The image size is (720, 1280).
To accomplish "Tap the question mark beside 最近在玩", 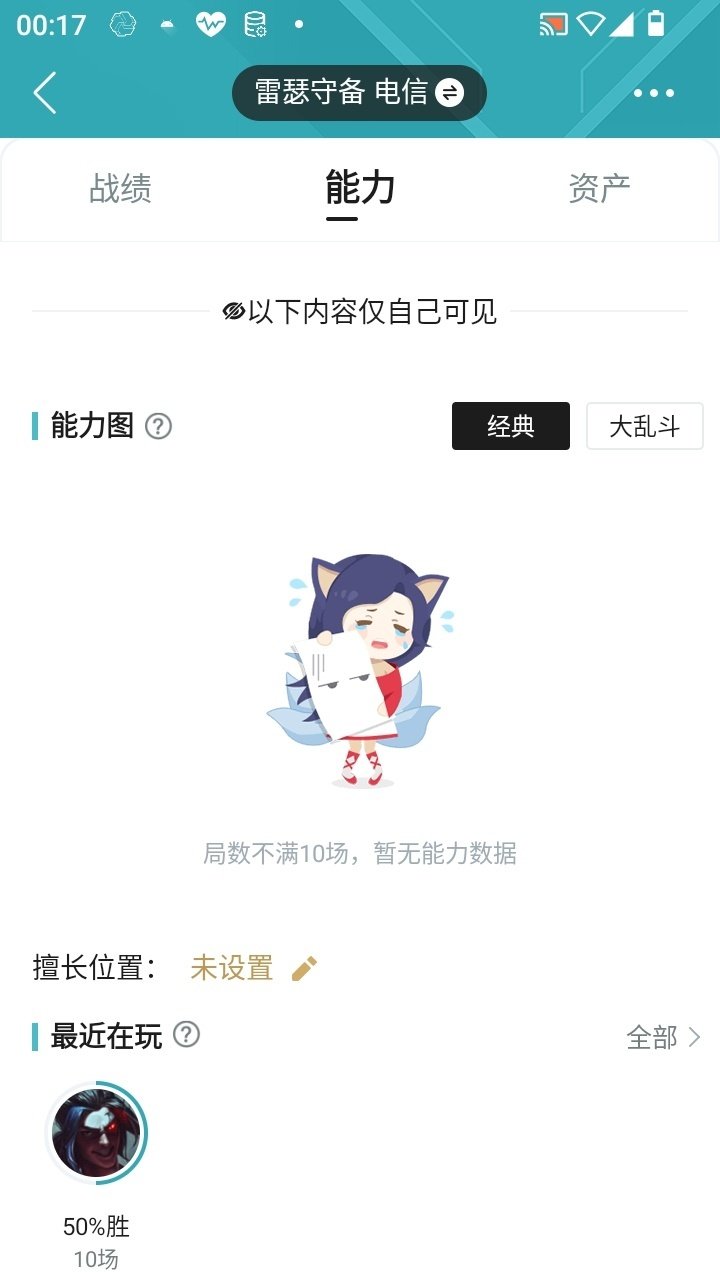I will [x=185, y=1037].
